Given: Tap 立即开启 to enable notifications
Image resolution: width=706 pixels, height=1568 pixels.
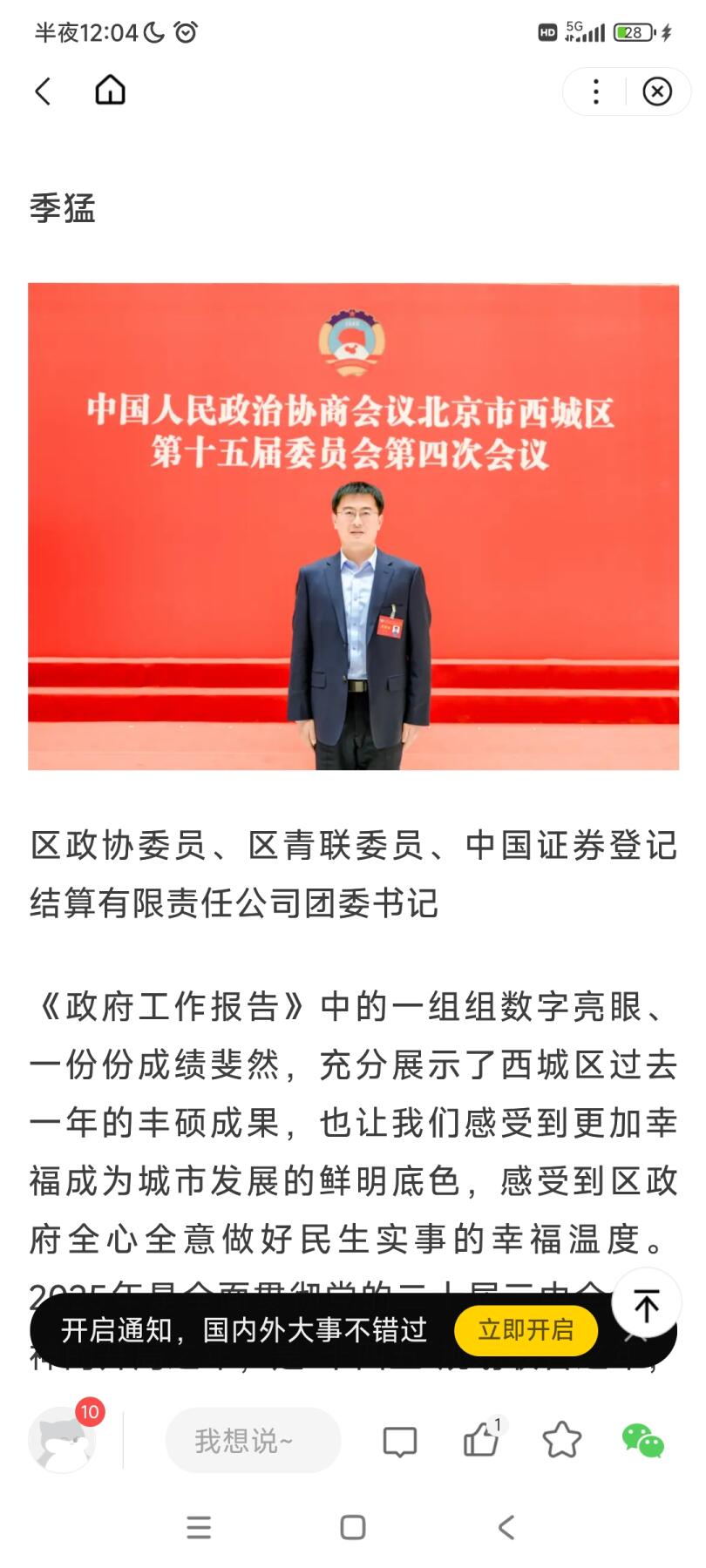Looking at the screenshot, I should (526, 1330).
